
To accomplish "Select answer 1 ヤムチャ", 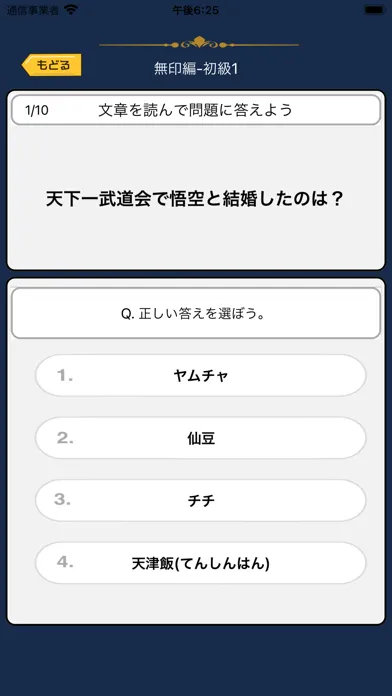I will coord(201,376).
